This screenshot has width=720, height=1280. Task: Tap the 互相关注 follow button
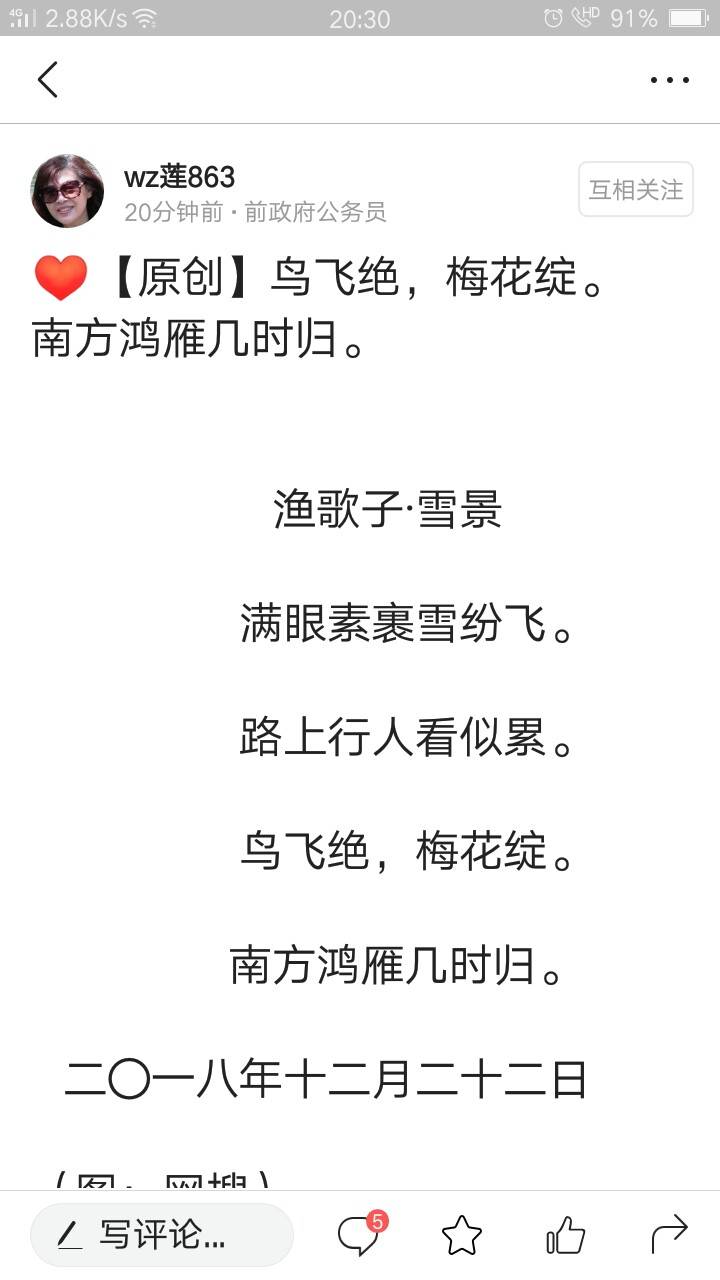636,189
